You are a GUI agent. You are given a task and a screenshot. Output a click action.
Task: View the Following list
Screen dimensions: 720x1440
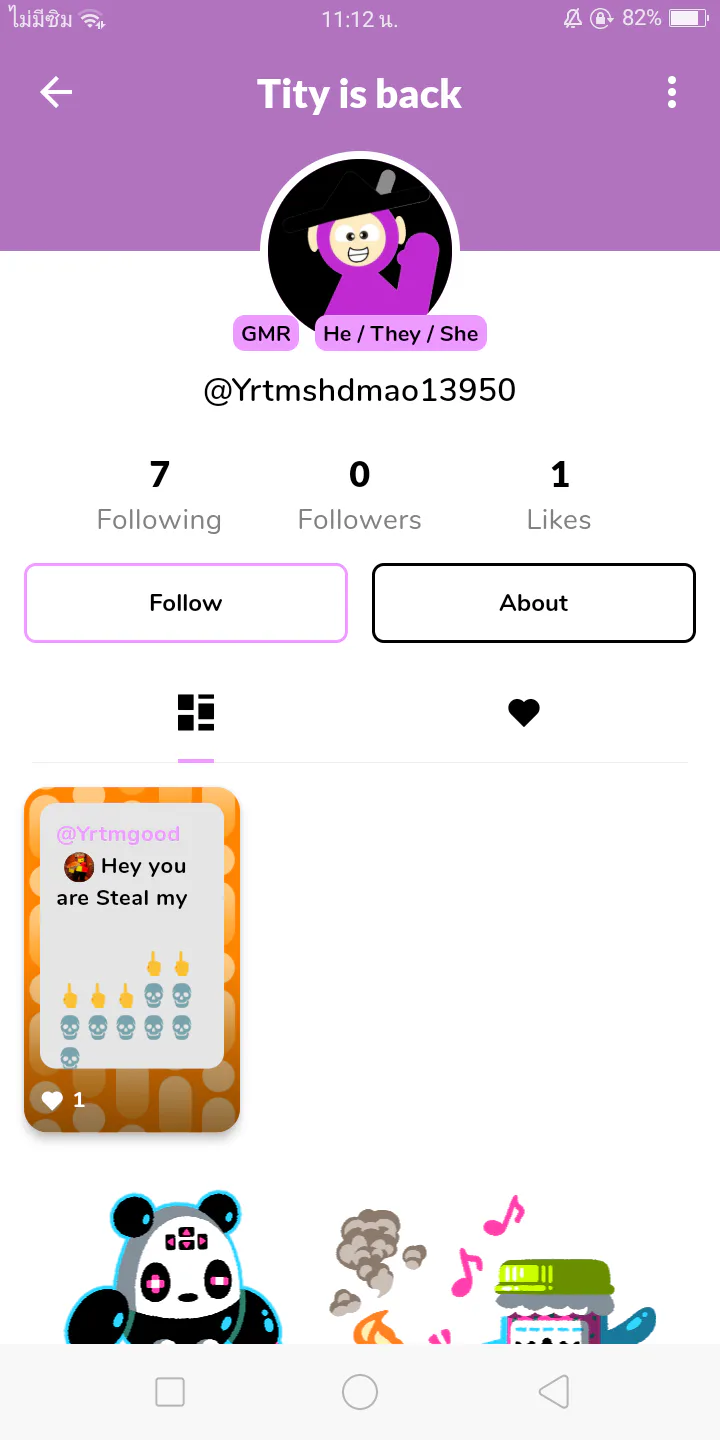pyautogui.click(x=159, y=495)
